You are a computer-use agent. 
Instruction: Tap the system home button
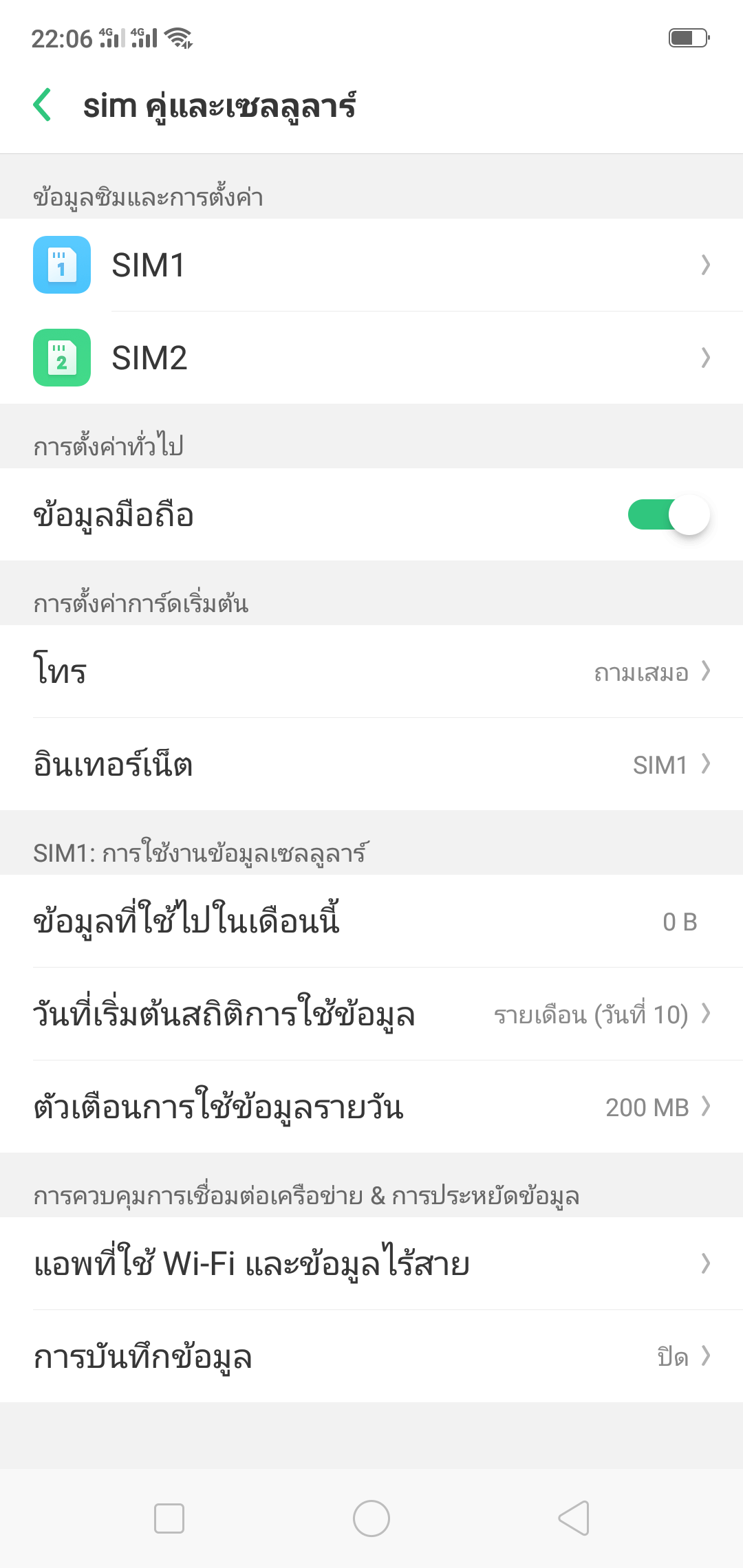(371, 1518)
